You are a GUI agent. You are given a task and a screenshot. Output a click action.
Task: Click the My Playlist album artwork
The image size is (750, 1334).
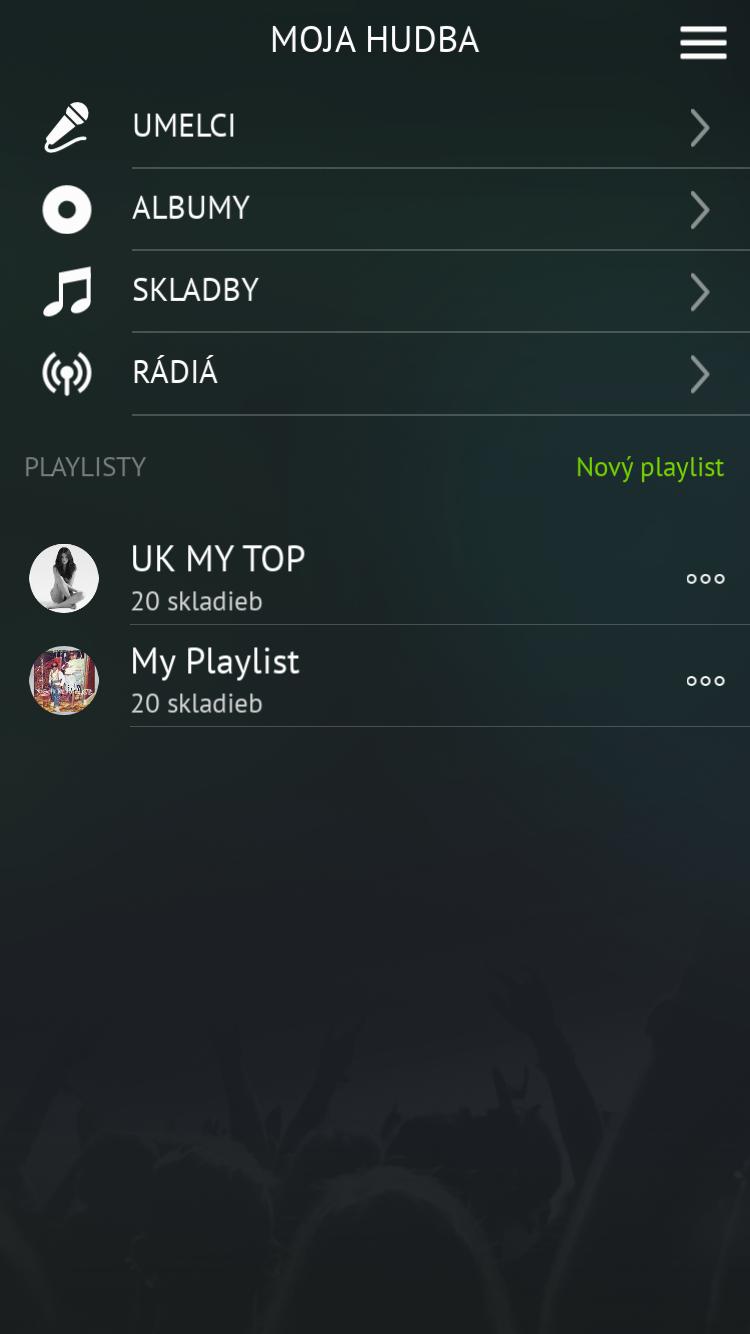64,680
